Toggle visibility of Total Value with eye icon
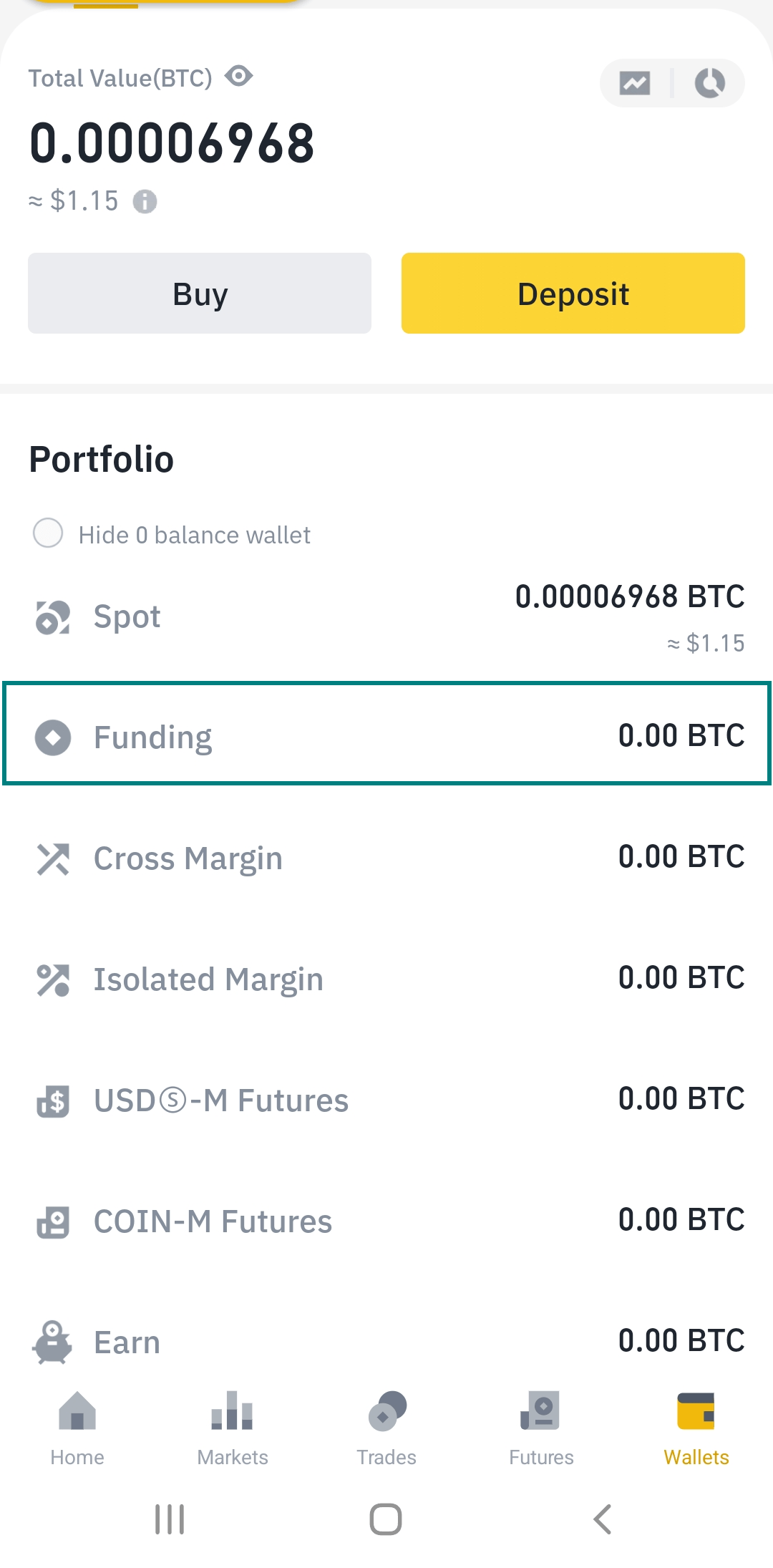The width and height of the screenshot is (773, 1568). [239, 77]
